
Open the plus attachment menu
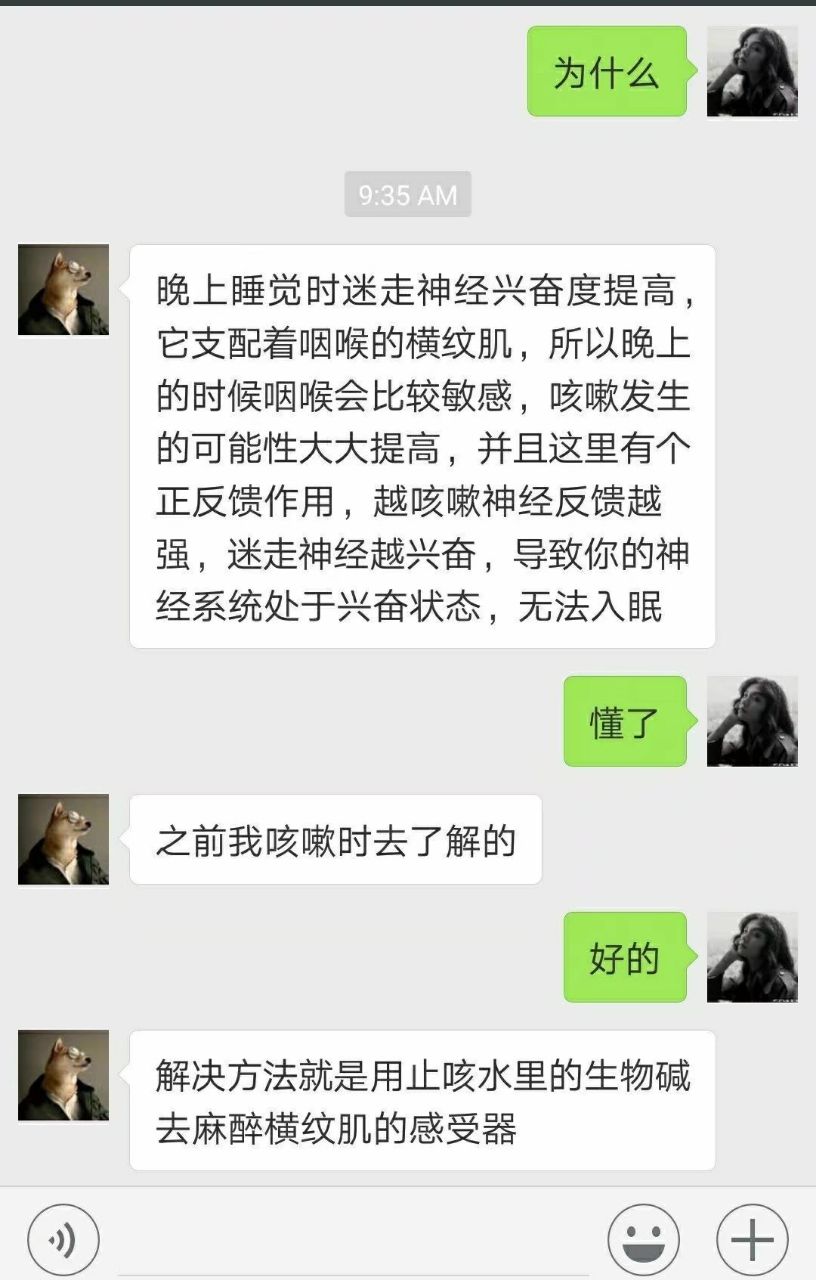pyautogui.click(x=752, y=1240)
